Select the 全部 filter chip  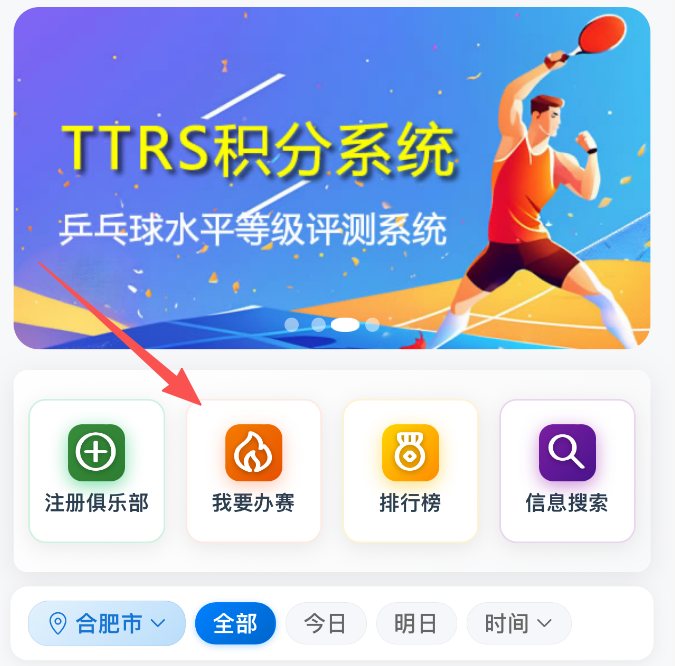click(235, 624)
